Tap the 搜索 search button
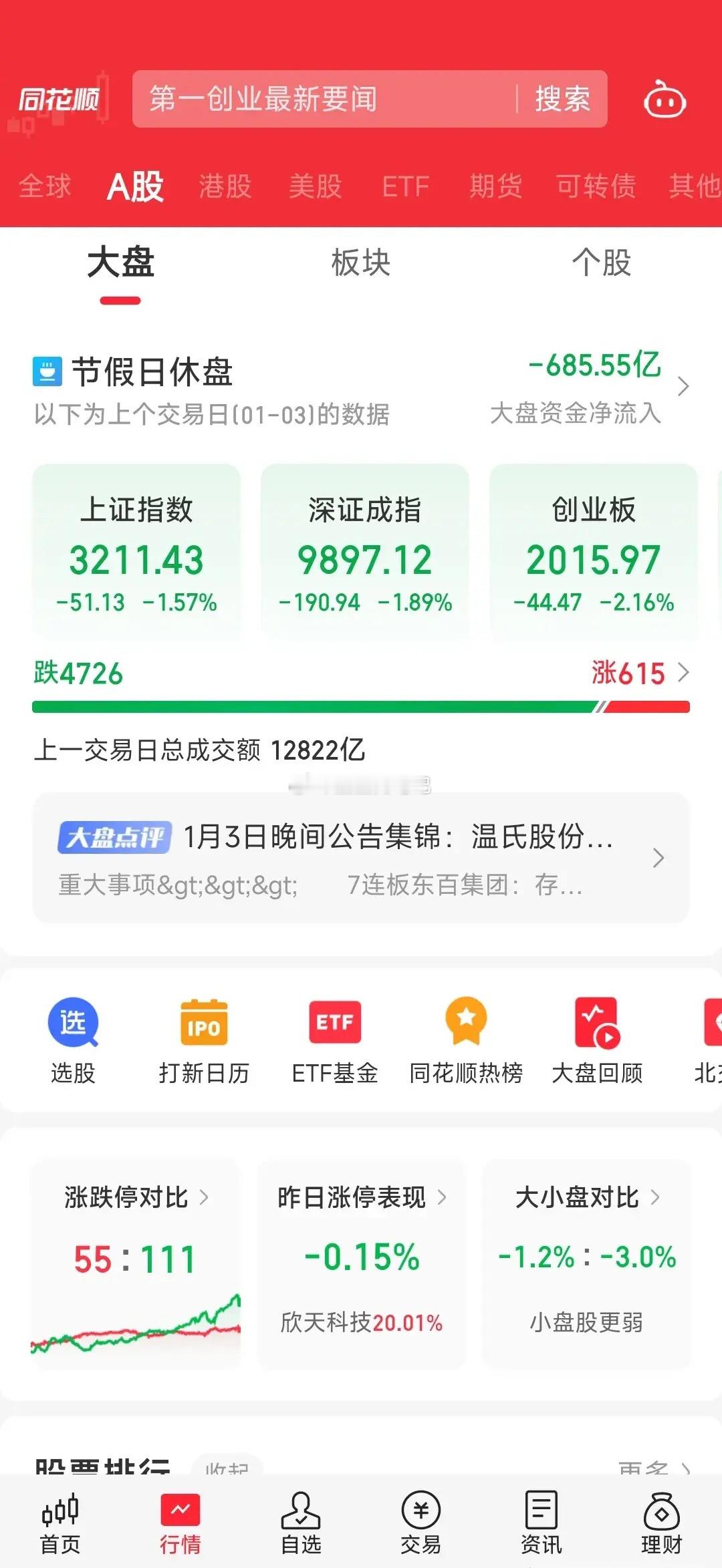Viewport: 722px width, 1568px height. (562, 99)
